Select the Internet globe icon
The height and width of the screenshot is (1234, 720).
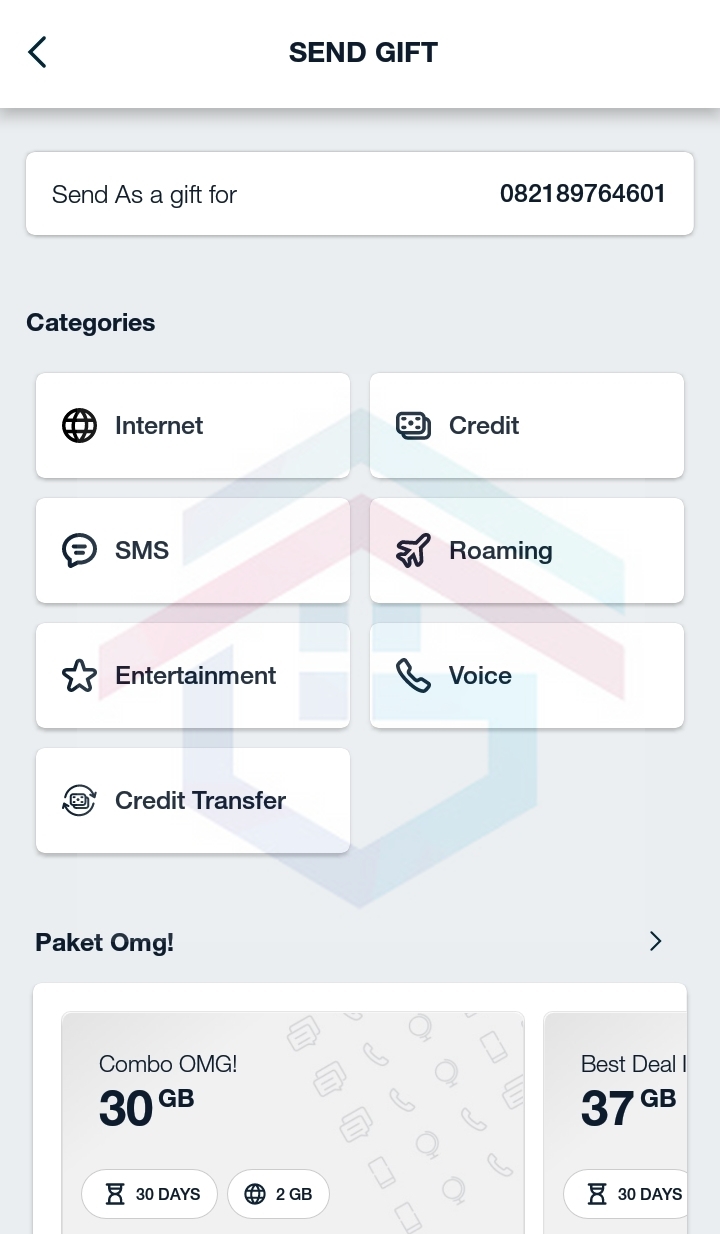click(79, 425)
